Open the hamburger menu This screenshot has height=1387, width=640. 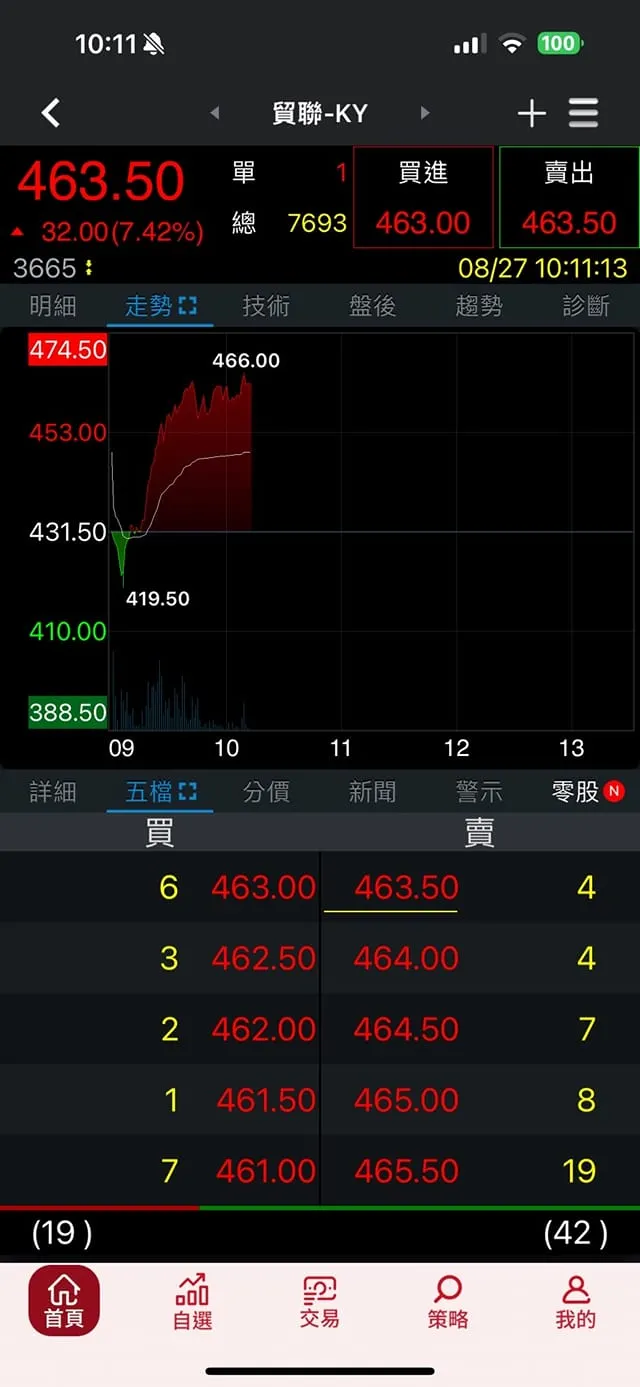click(x=584, y=113)
